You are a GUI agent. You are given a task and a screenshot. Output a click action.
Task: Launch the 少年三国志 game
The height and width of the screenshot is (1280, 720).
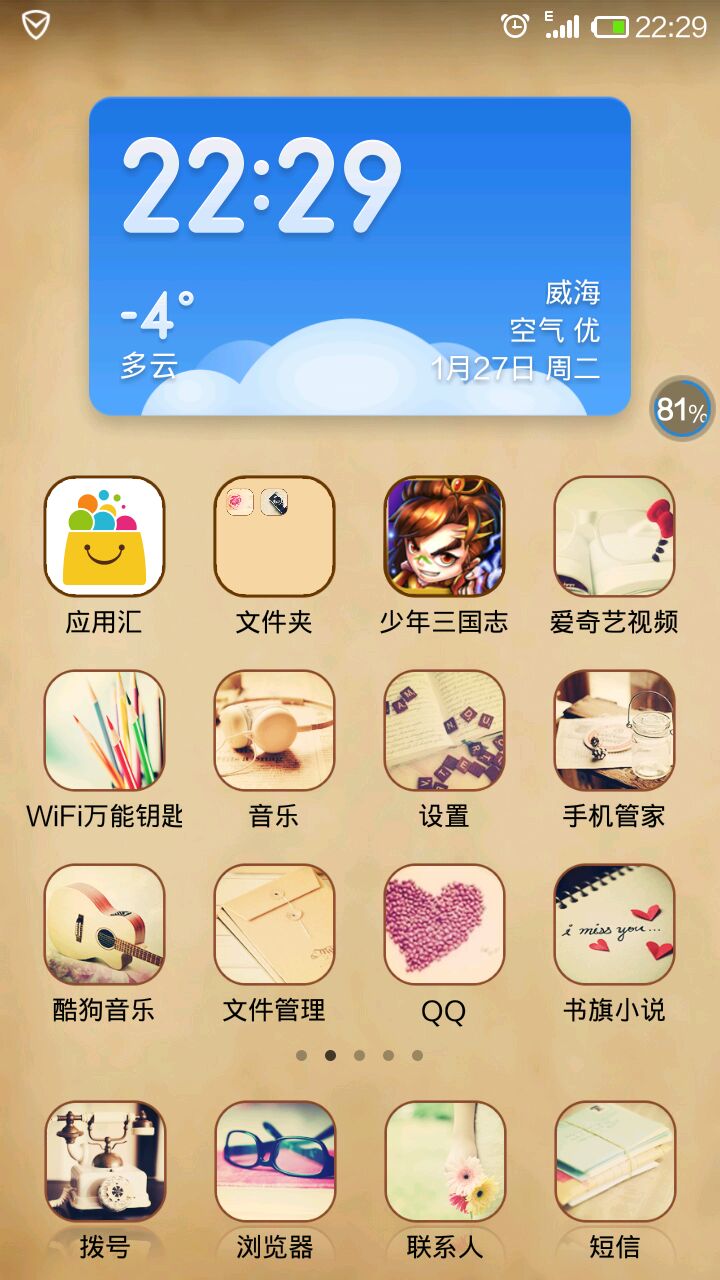(x=444, y=536)
